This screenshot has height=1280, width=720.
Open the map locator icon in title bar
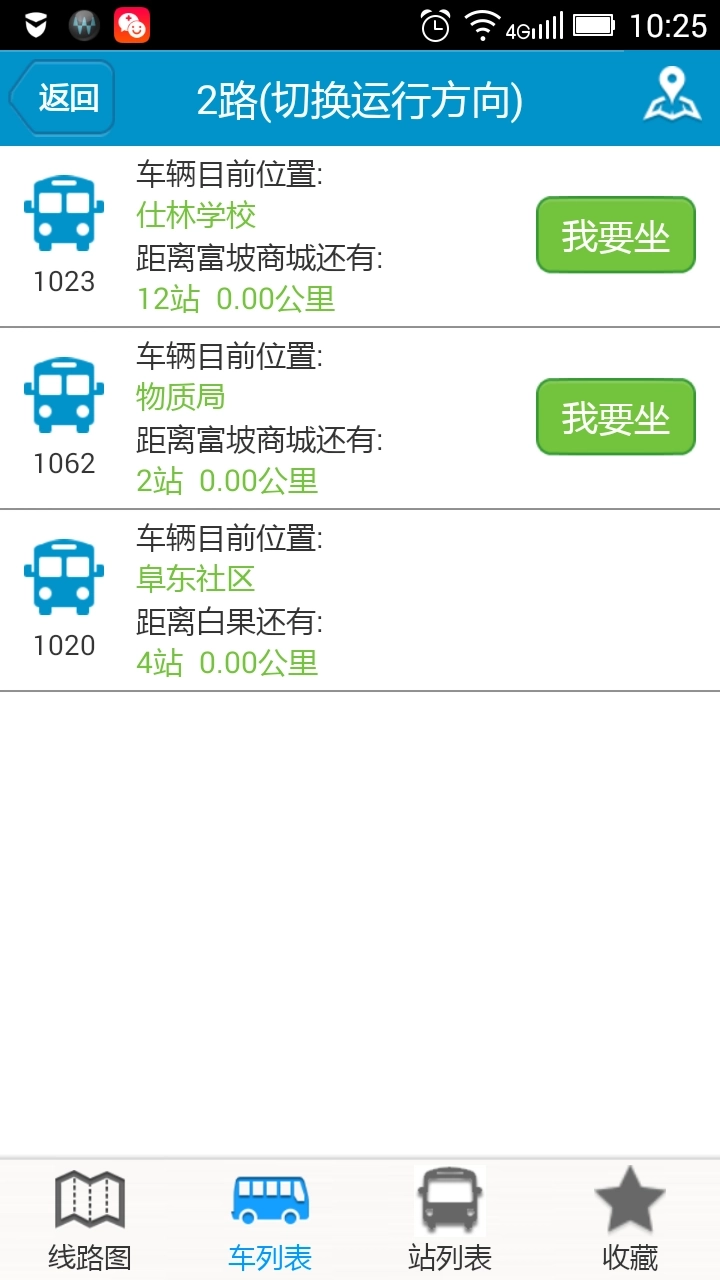tap(672, 92)
